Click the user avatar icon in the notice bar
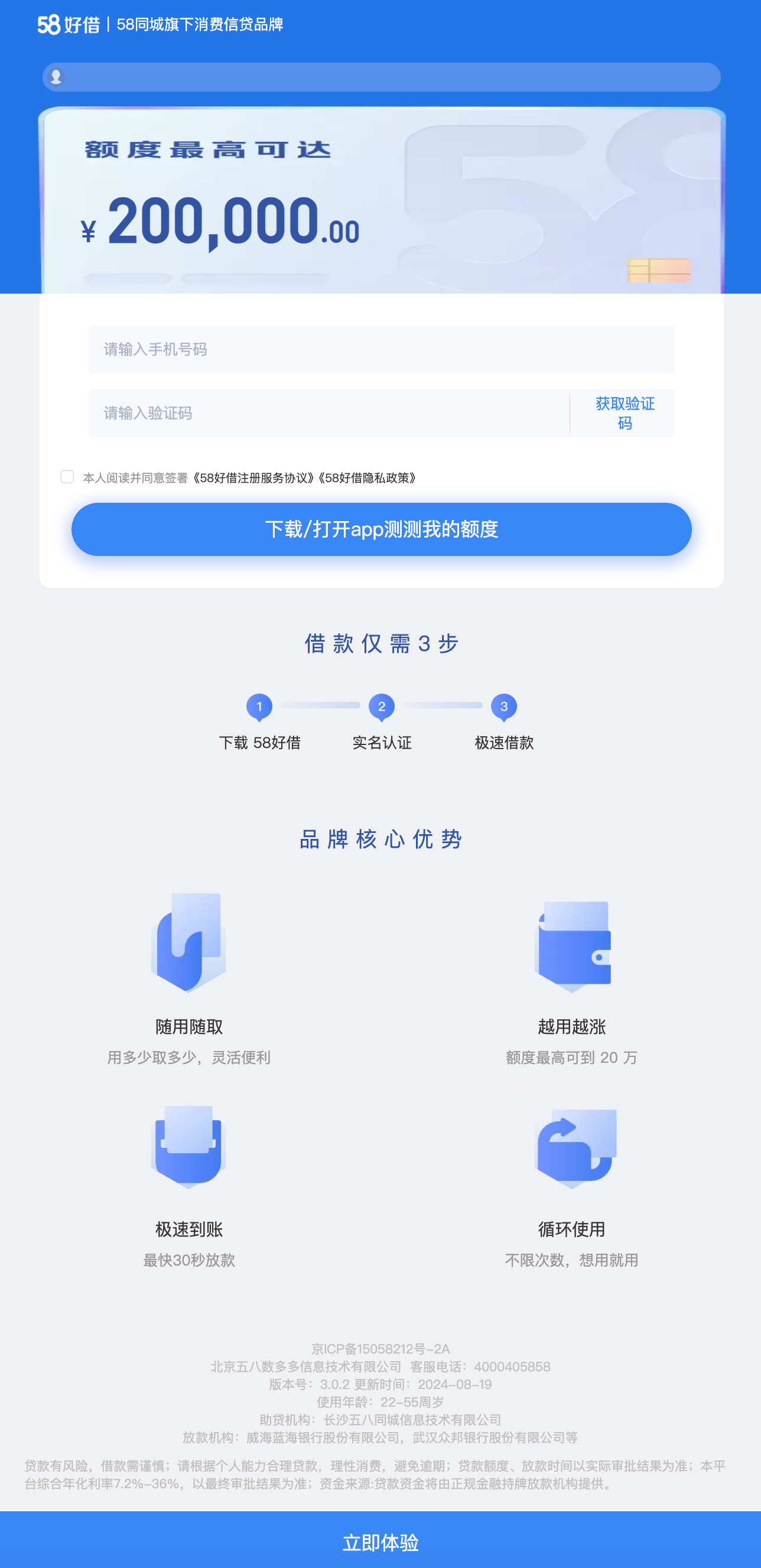Viewport: 761px width, 1568px height. pos(58,77)
